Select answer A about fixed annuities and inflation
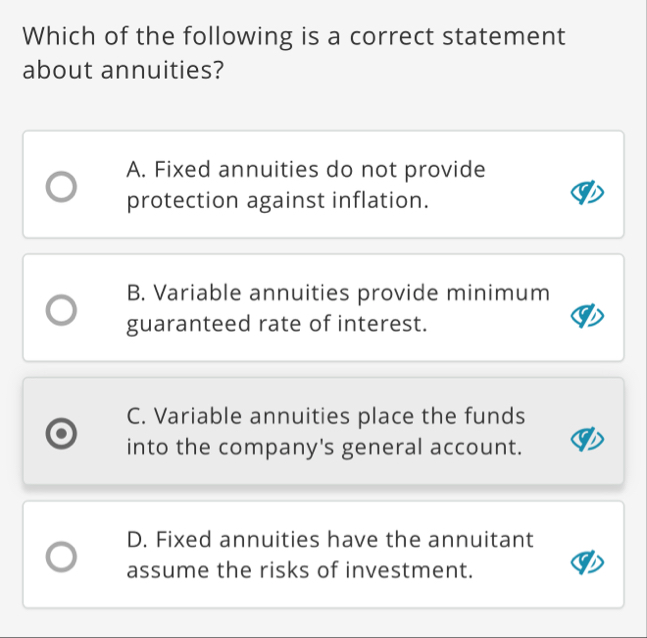This screenshot has width=647, height=638. 62,186
